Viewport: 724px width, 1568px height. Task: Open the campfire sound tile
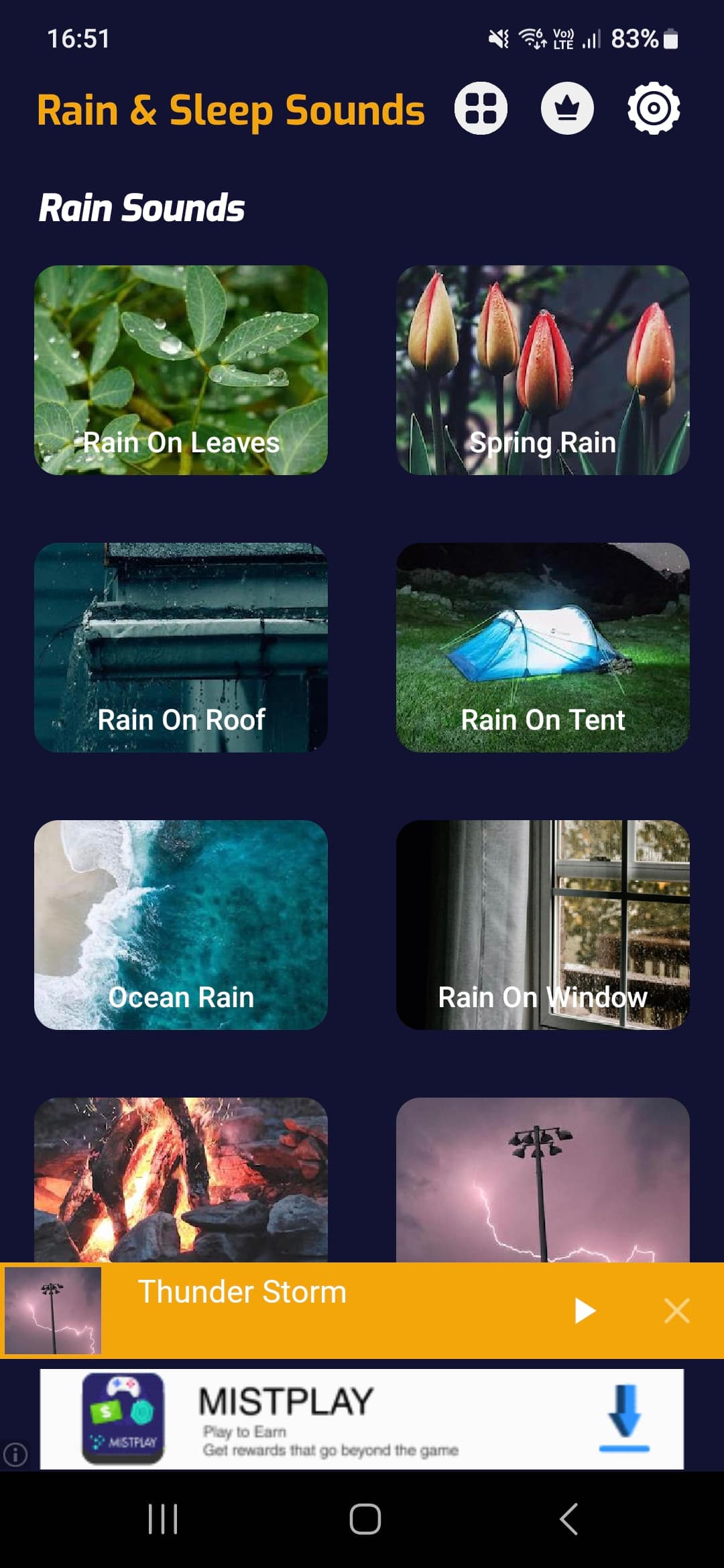pos(181,1179)
